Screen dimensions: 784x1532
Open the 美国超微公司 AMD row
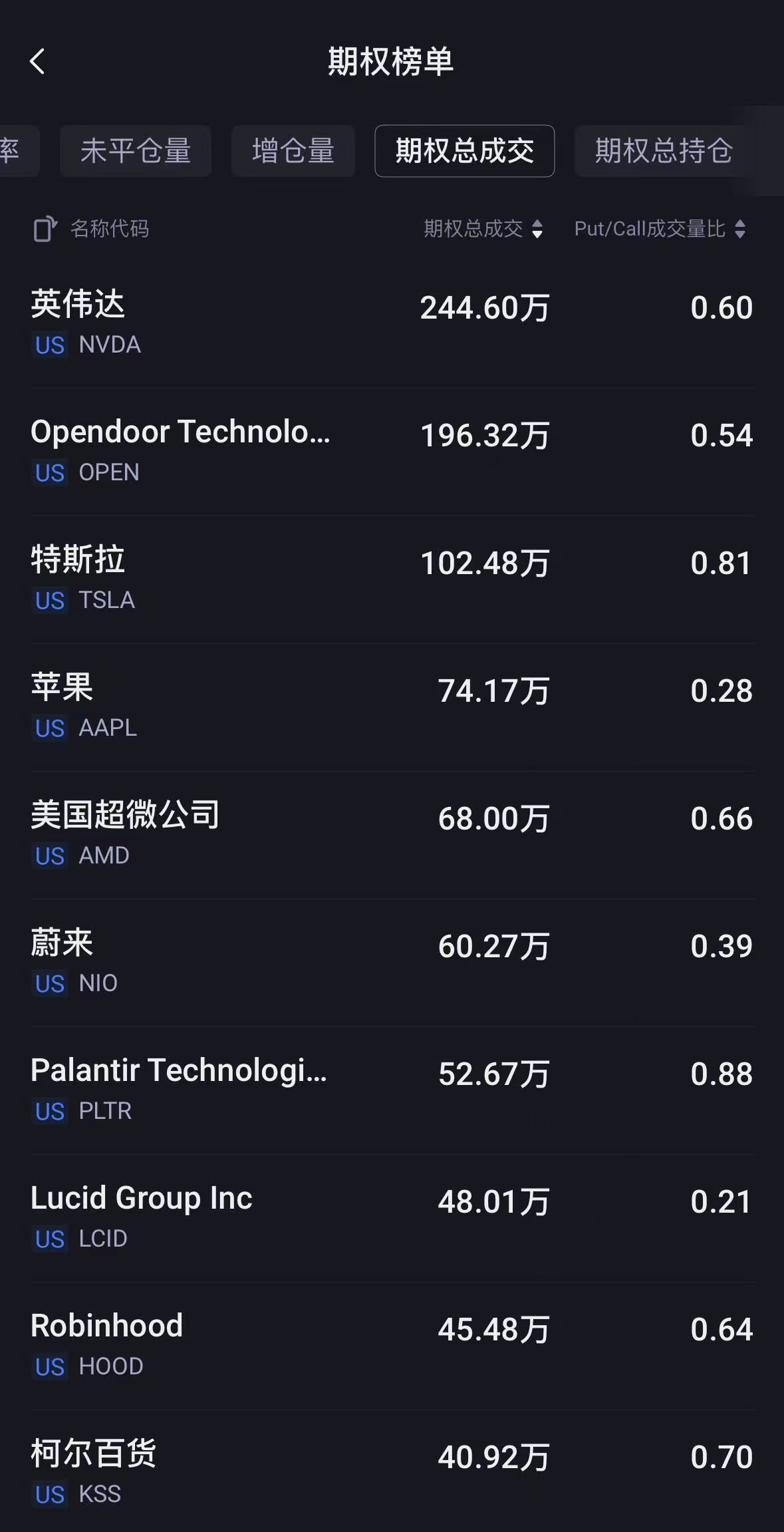pyautogui.click(x=392, y=835)
